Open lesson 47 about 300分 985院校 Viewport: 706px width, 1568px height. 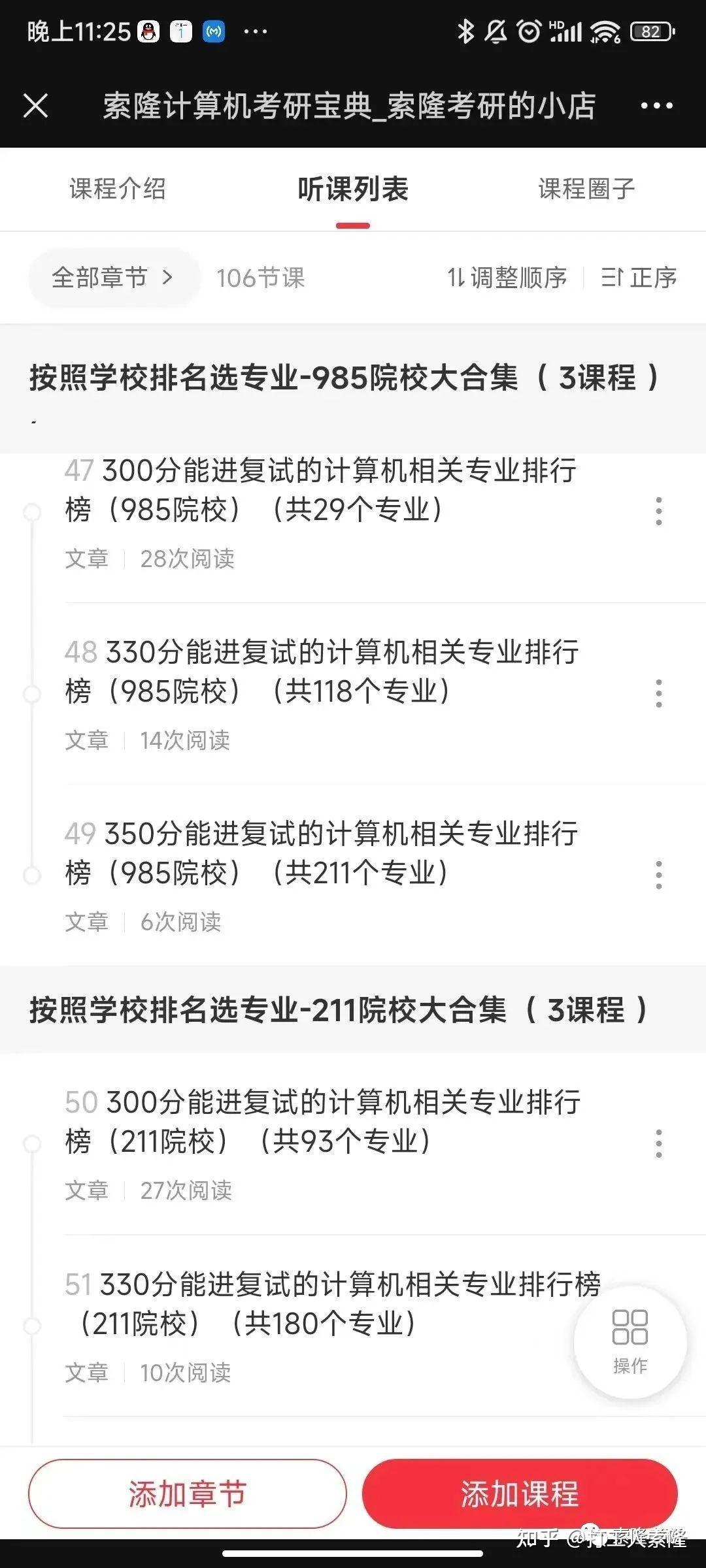tap(320, 490)
